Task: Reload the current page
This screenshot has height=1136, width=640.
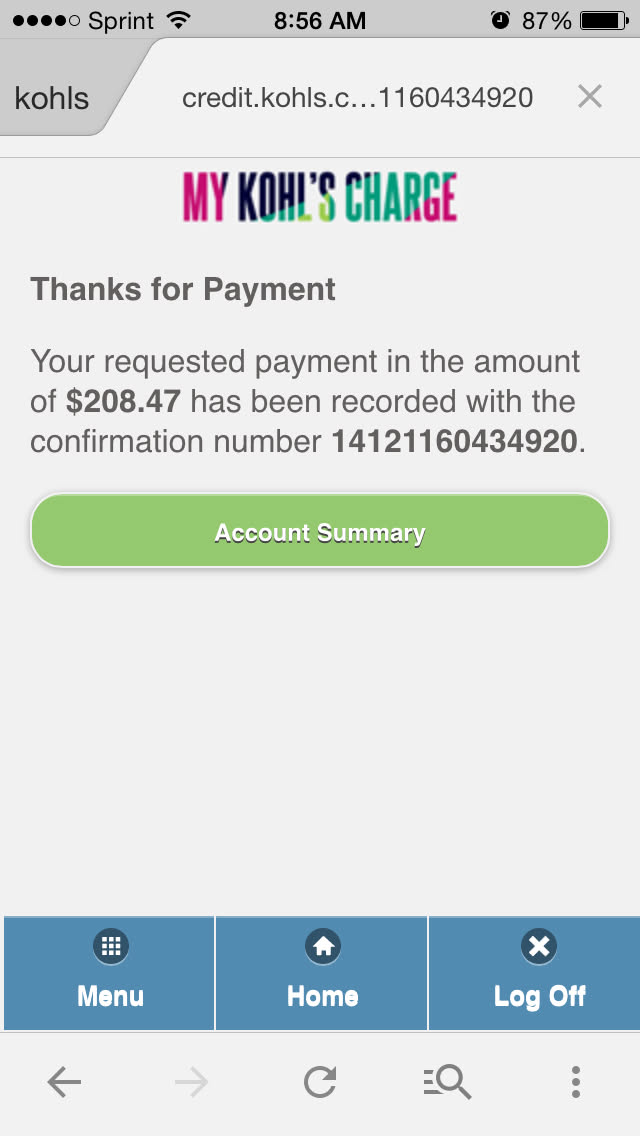Action: [x=320, y=1082]
